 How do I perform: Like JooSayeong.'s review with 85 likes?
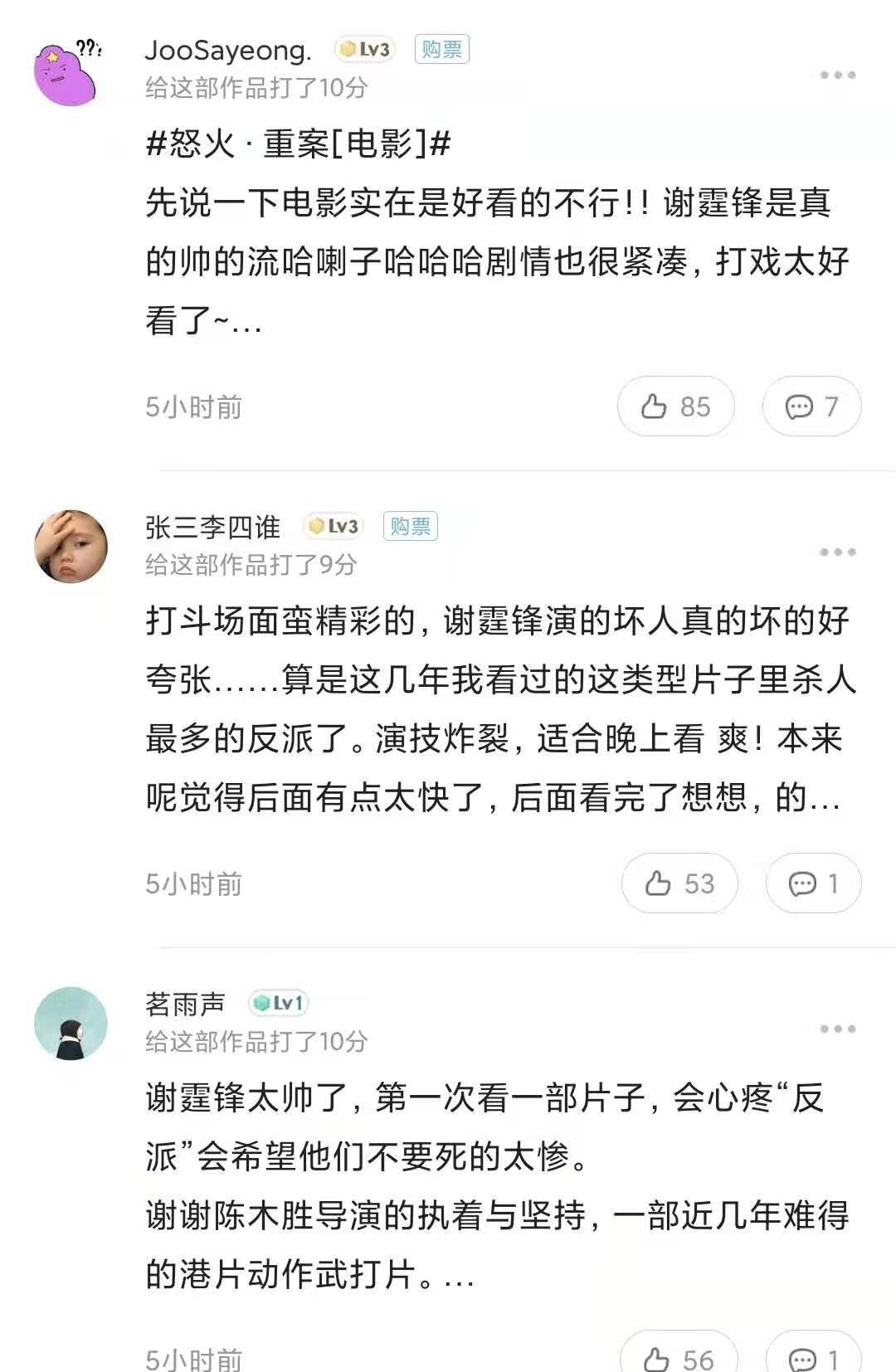point(675,406)
